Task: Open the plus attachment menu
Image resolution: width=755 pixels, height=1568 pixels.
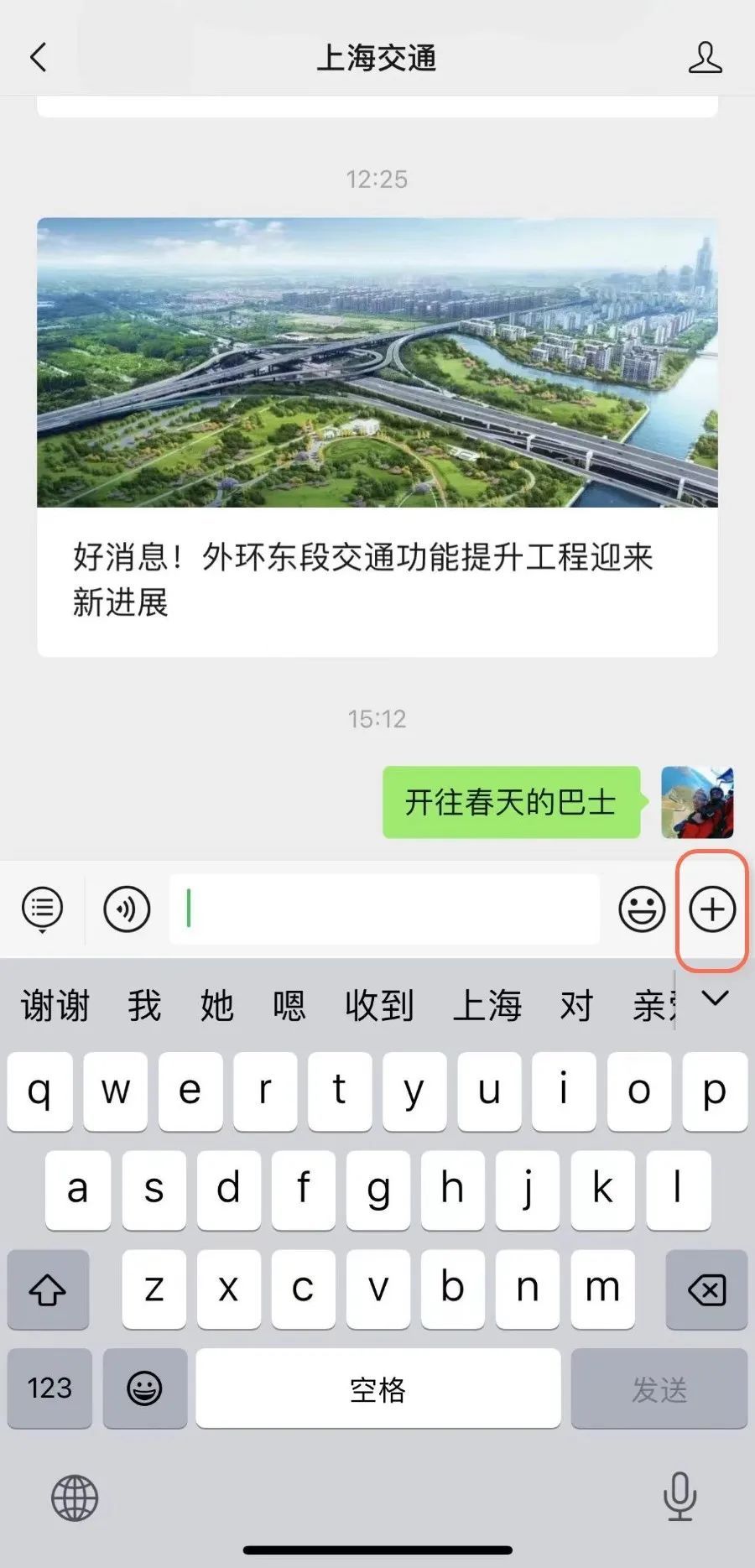Action: click(x=712, y=909)
